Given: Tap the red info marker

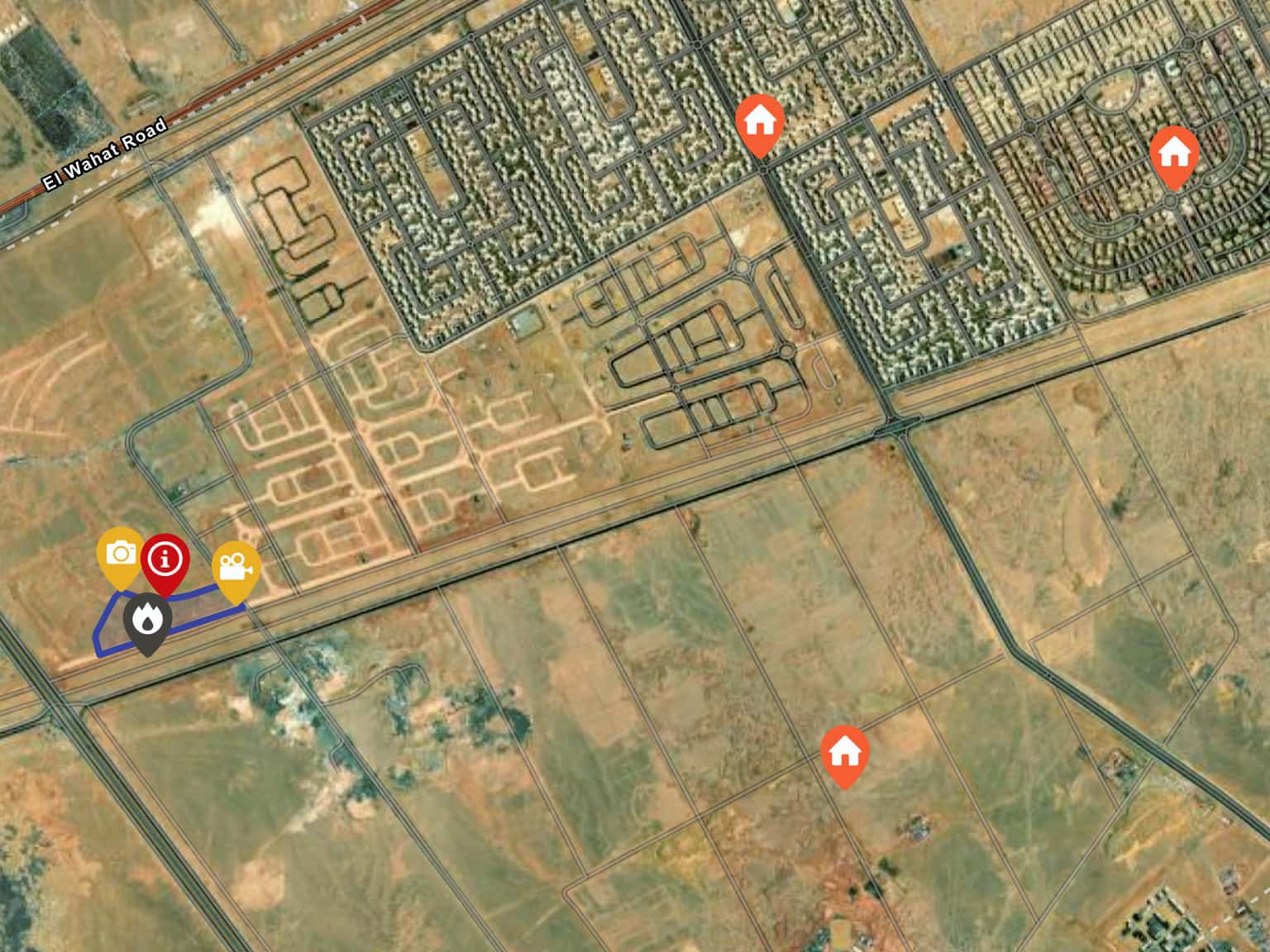Looking at the screenshot, I should (x=165, y=559).
